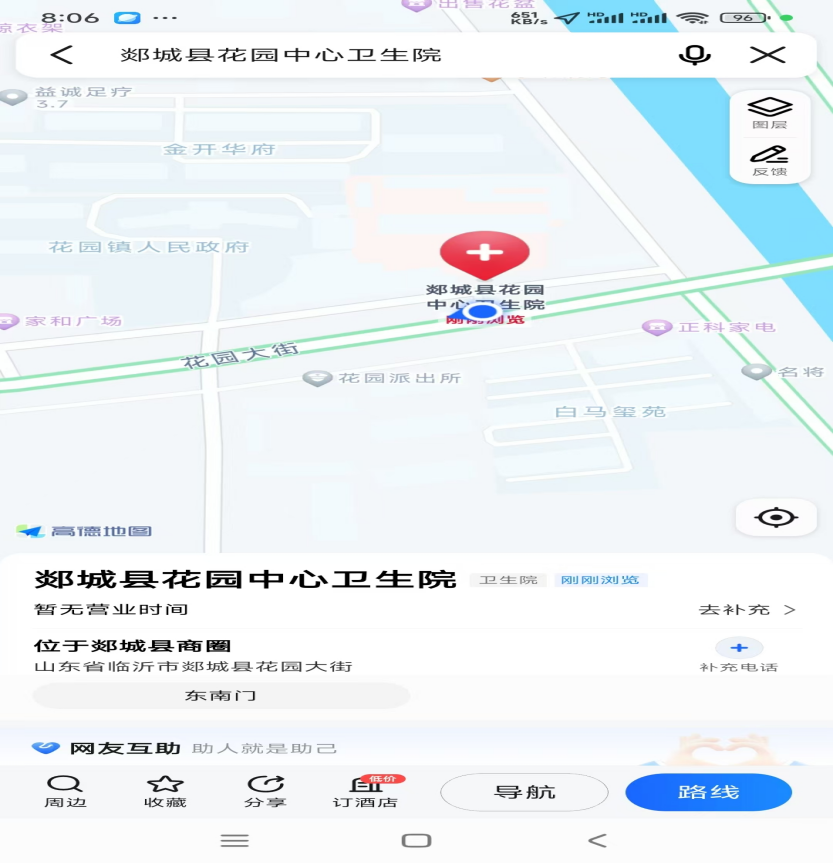Add a phone number via 补充电话
The image size is (834, 863).
[x=738, y=654]
